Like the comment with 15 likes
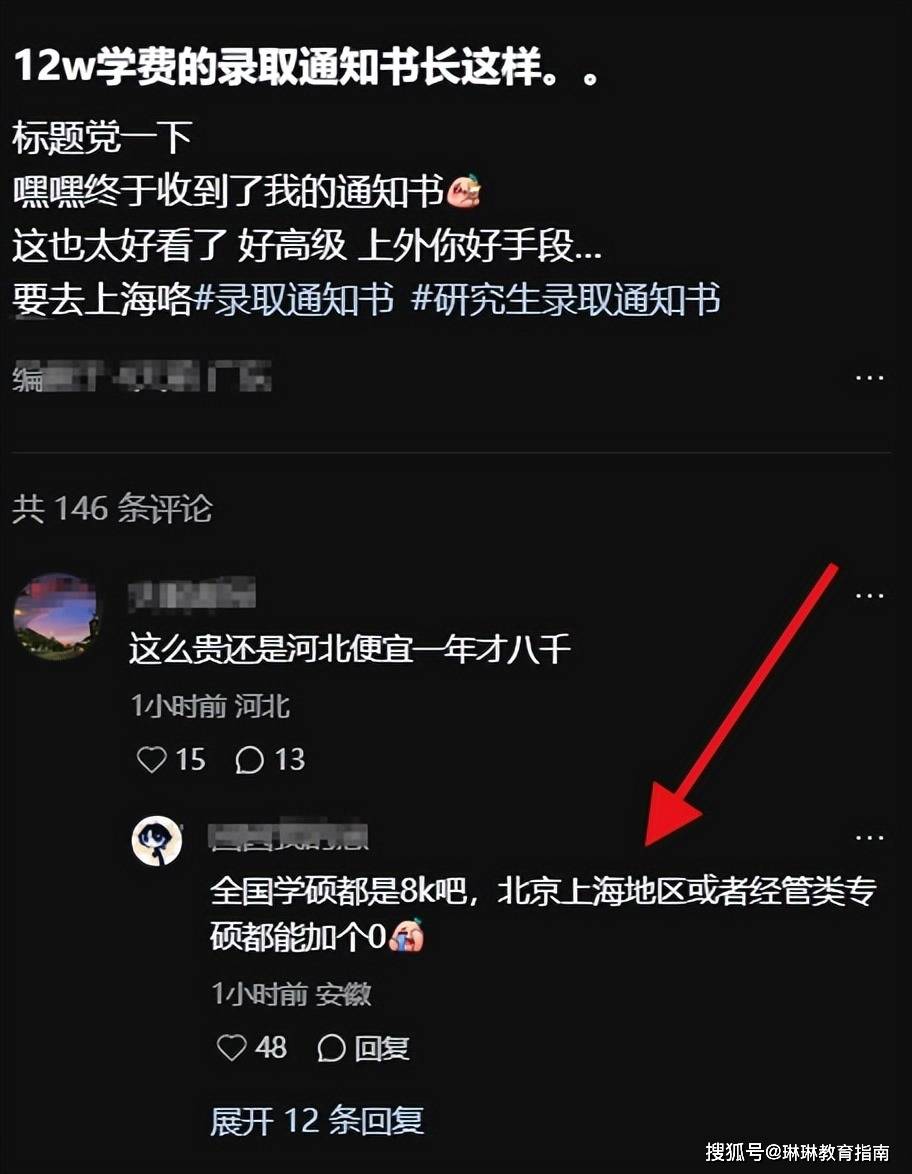The width and height of the screenshot is (912, 1174). point(152,760)
